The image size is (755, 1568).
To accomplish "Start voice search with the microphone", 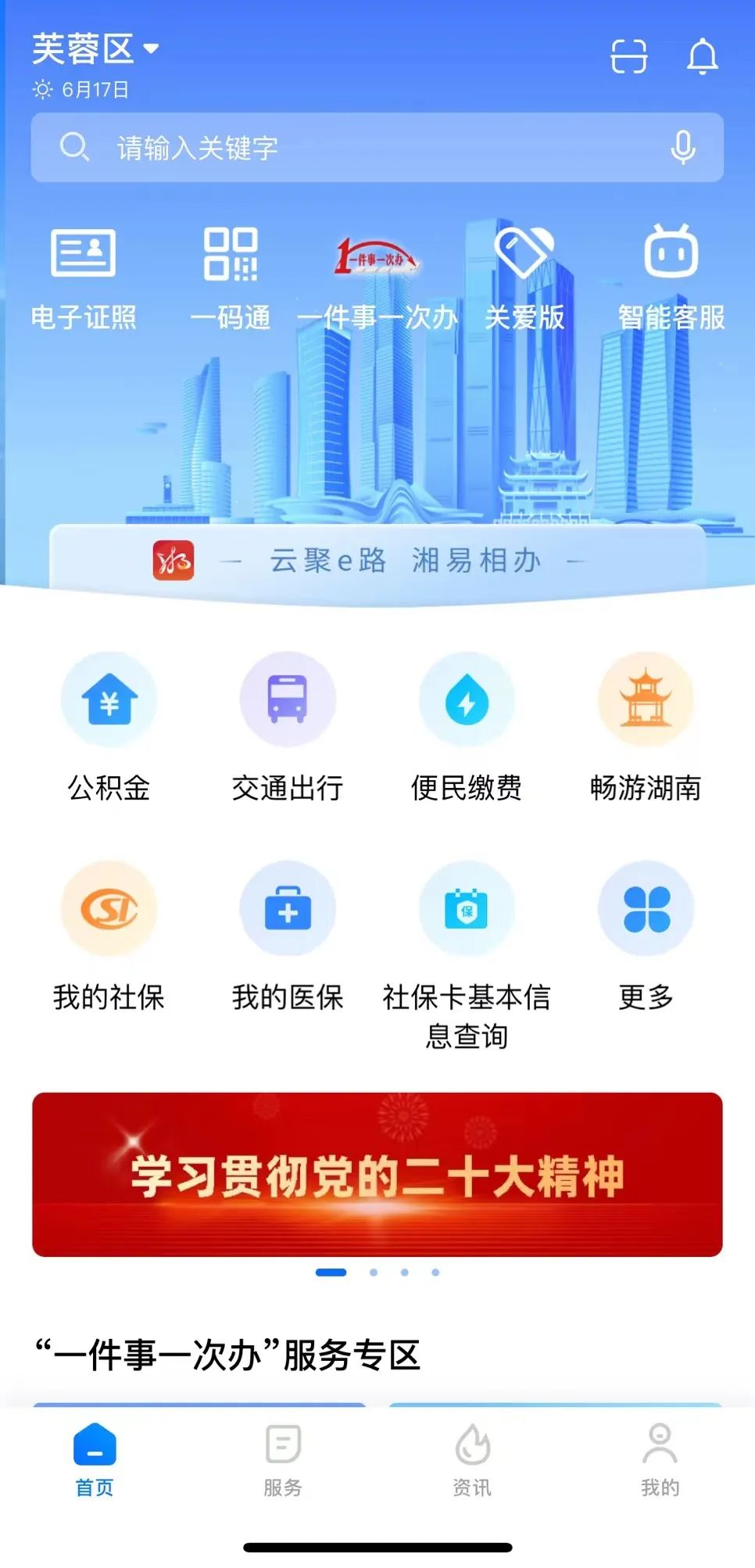I will 682,148.
